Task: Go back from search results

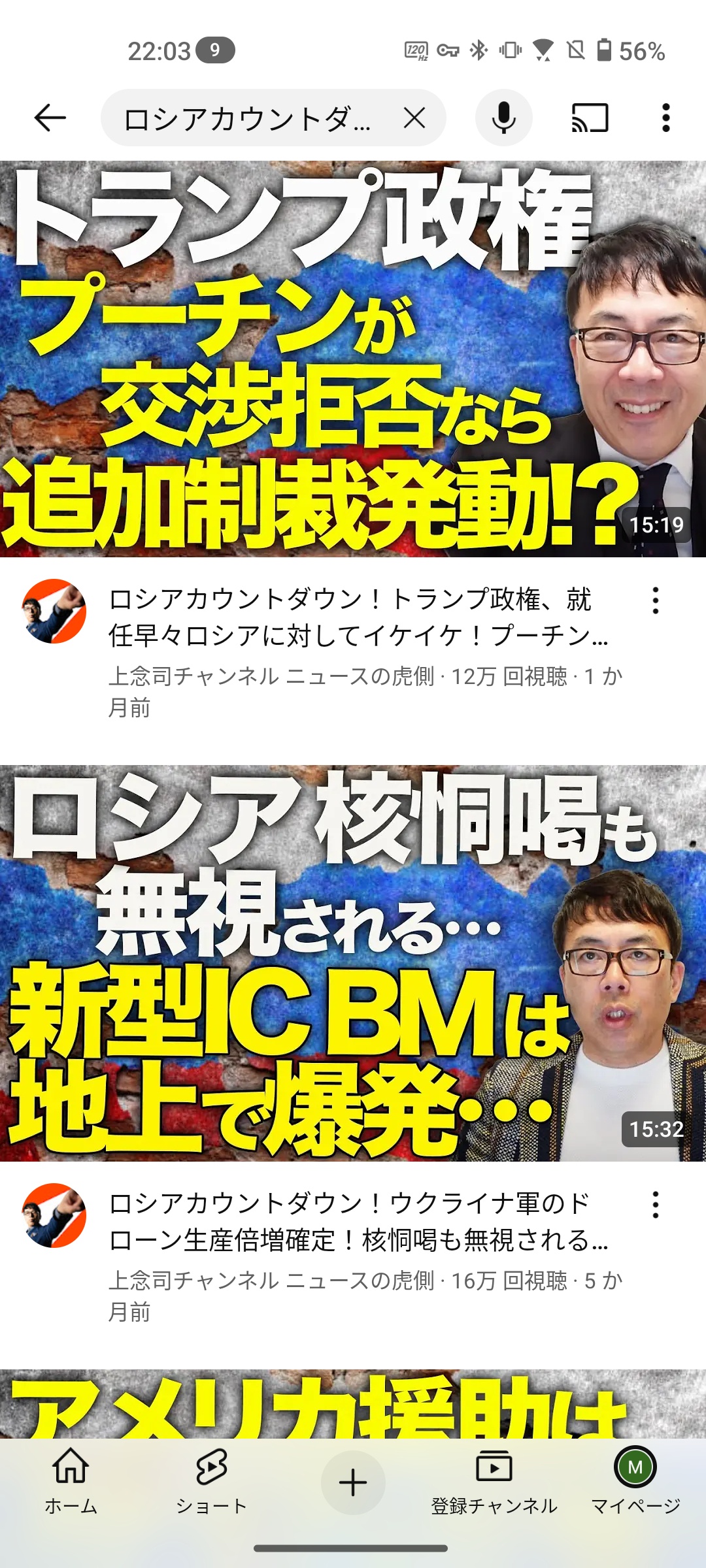Action: (50, 118)
